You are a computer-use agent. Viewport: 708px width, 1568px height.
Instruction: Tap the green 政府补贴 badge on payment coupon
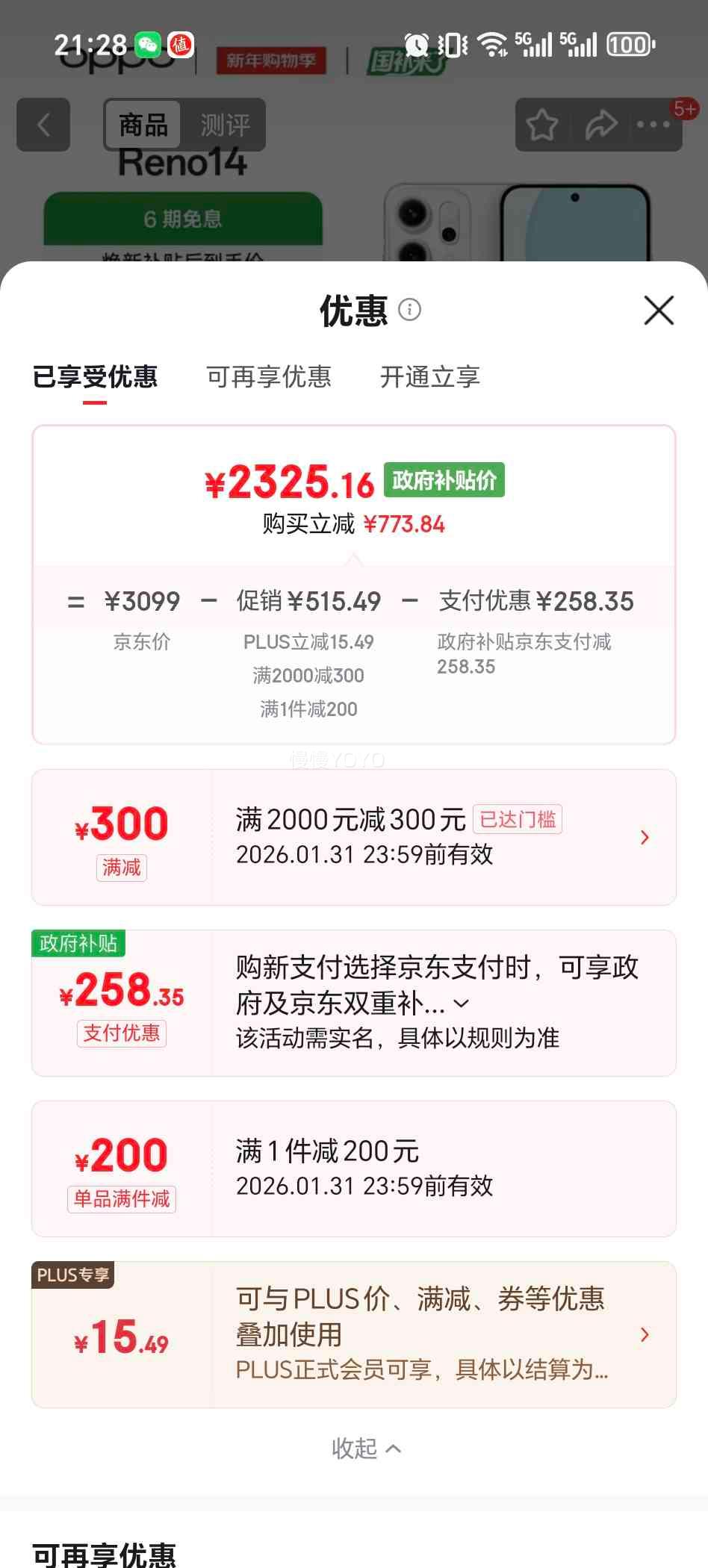(78, 944)
